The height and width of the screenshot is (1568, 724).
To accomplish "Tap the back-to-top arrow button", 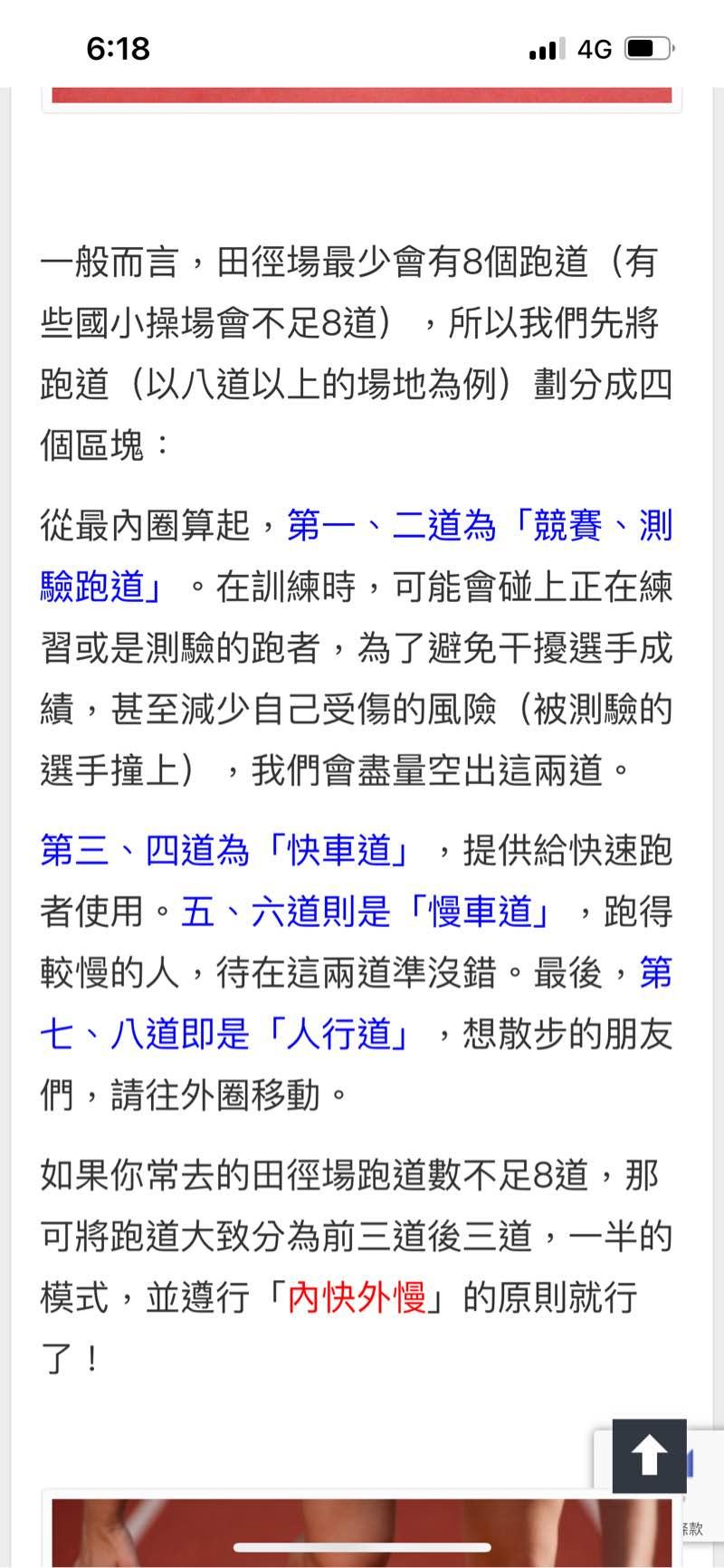I will (649, 1456).
